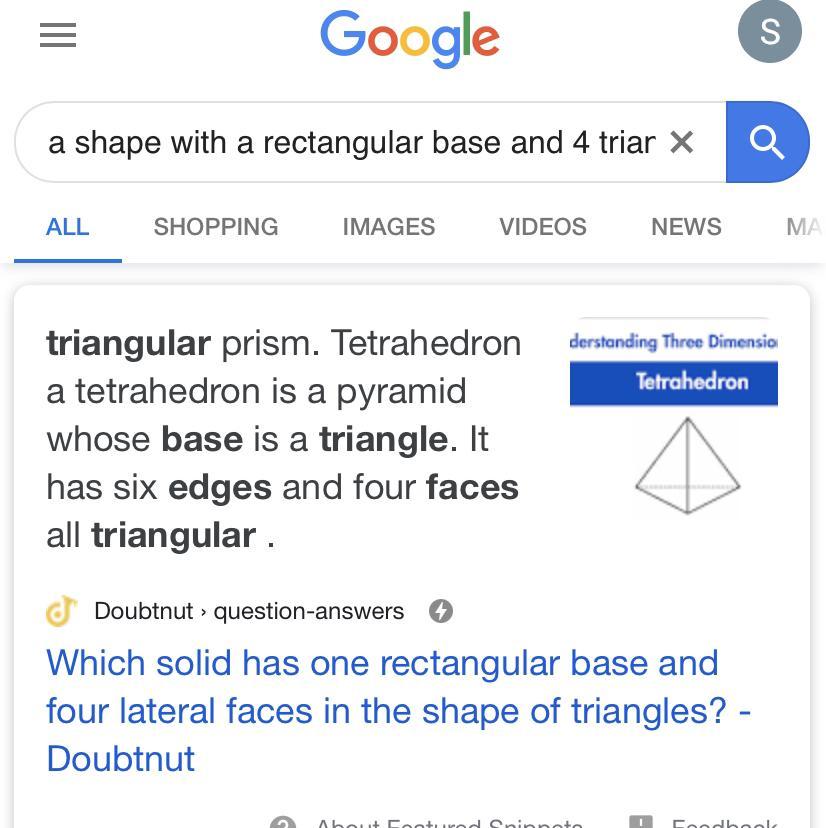Switch to the Images tab
The image size is (826, 828).
388,227
